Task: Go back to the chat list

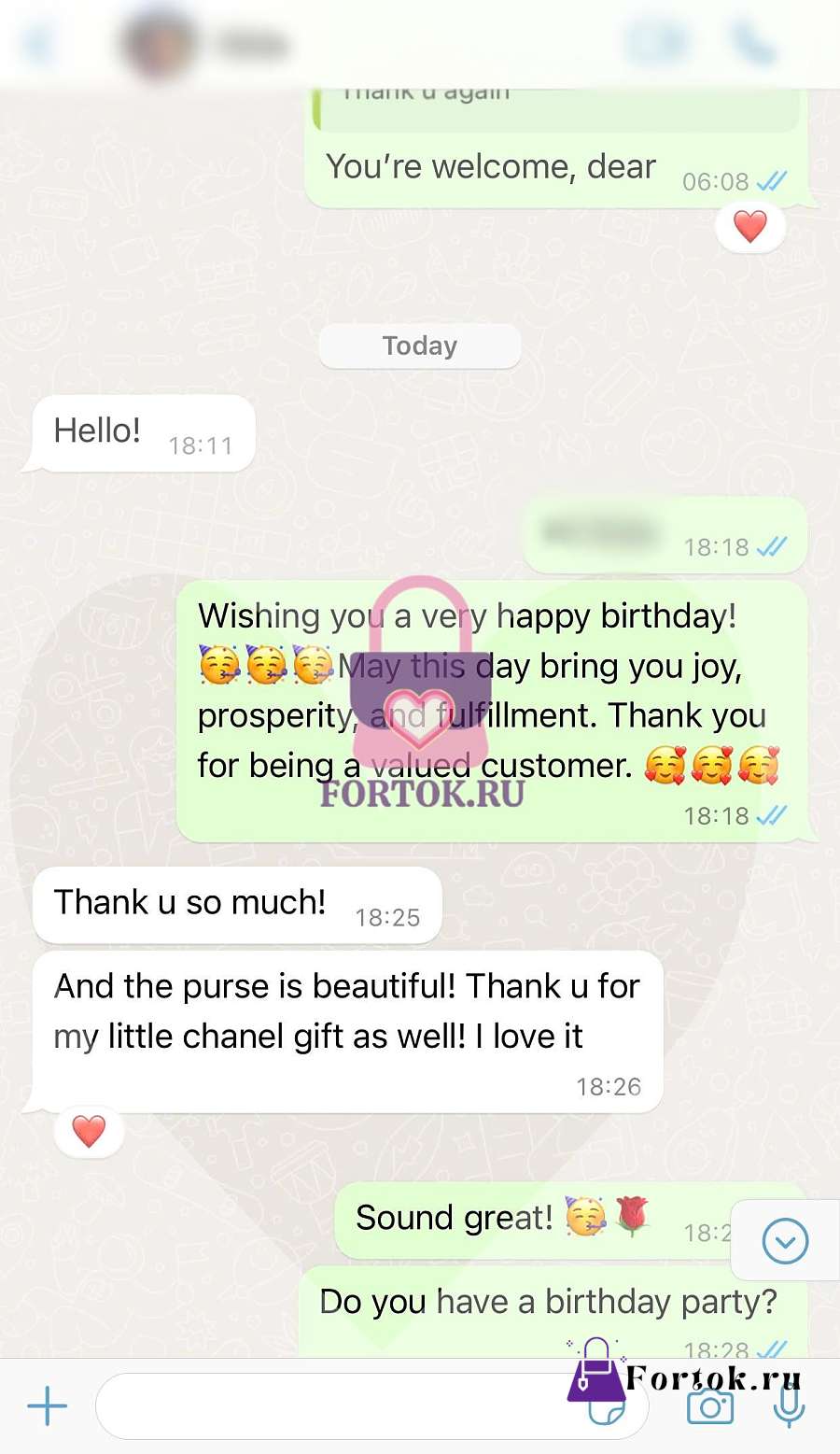Action: tap(37, 44)
